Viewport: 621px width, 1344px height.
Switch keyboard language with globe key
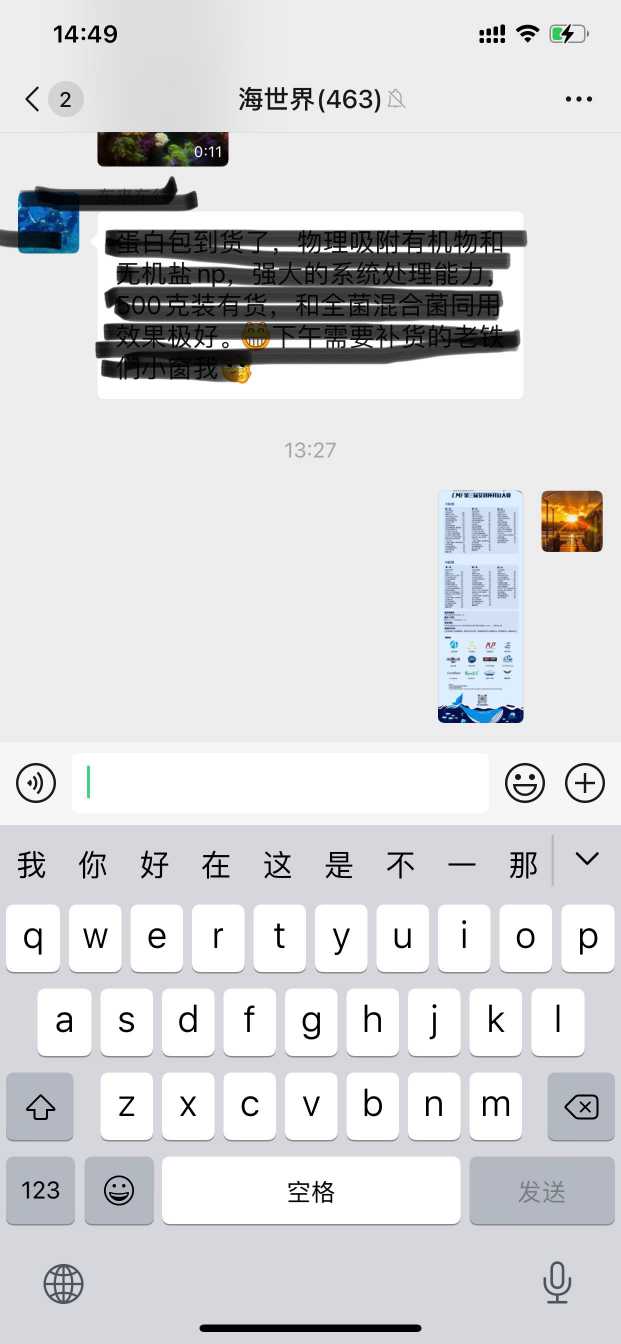63,1283
